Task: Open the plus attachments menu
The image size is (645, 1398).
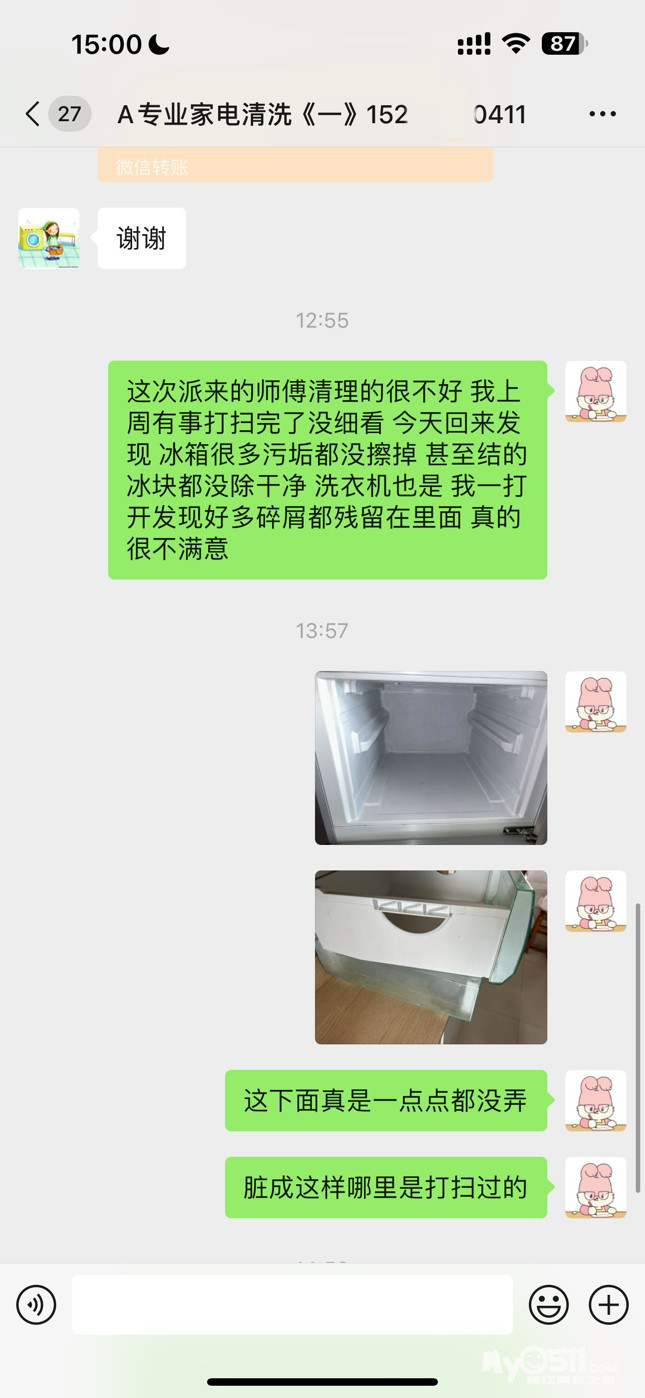Action: [608, 1305]
